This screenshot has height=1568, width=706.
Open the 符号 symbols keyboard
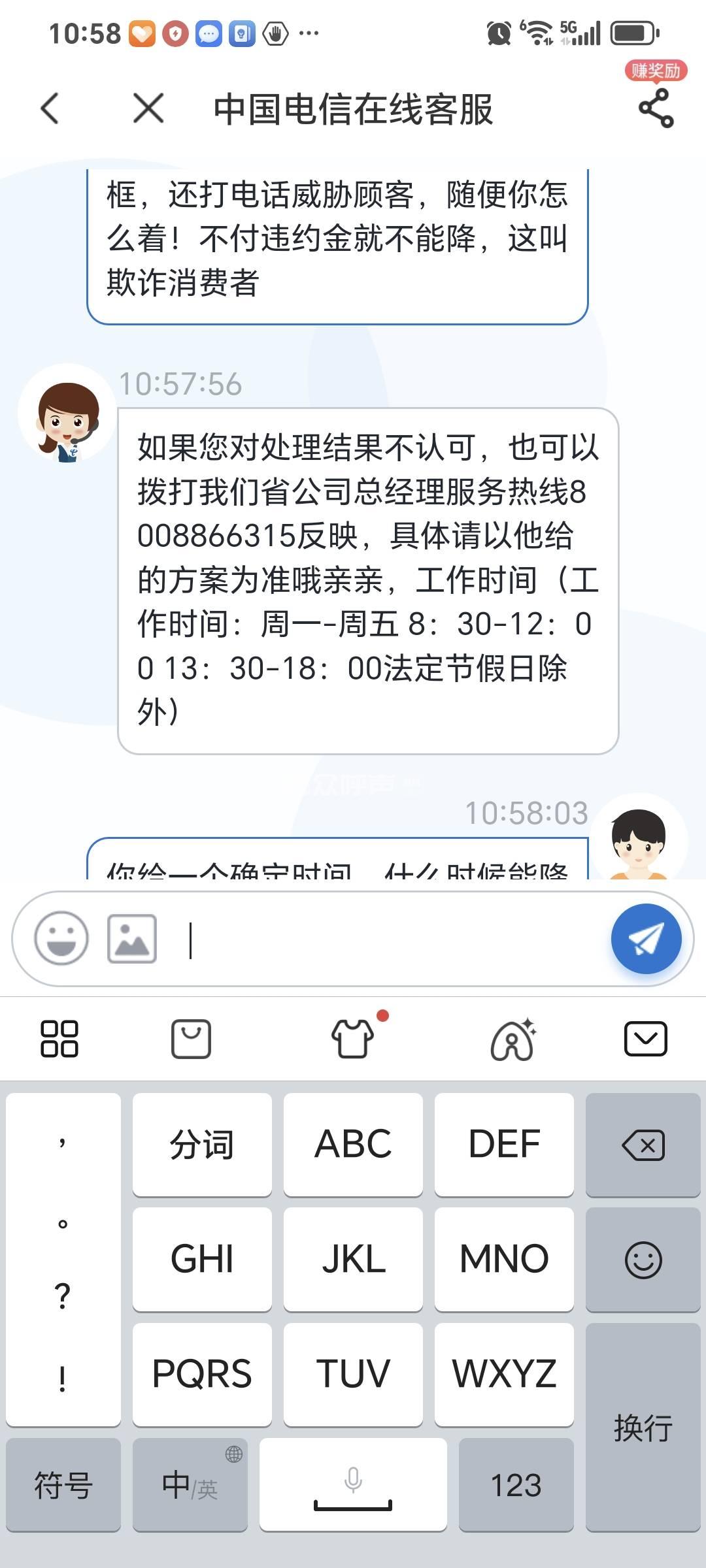tap(63, 1485)
